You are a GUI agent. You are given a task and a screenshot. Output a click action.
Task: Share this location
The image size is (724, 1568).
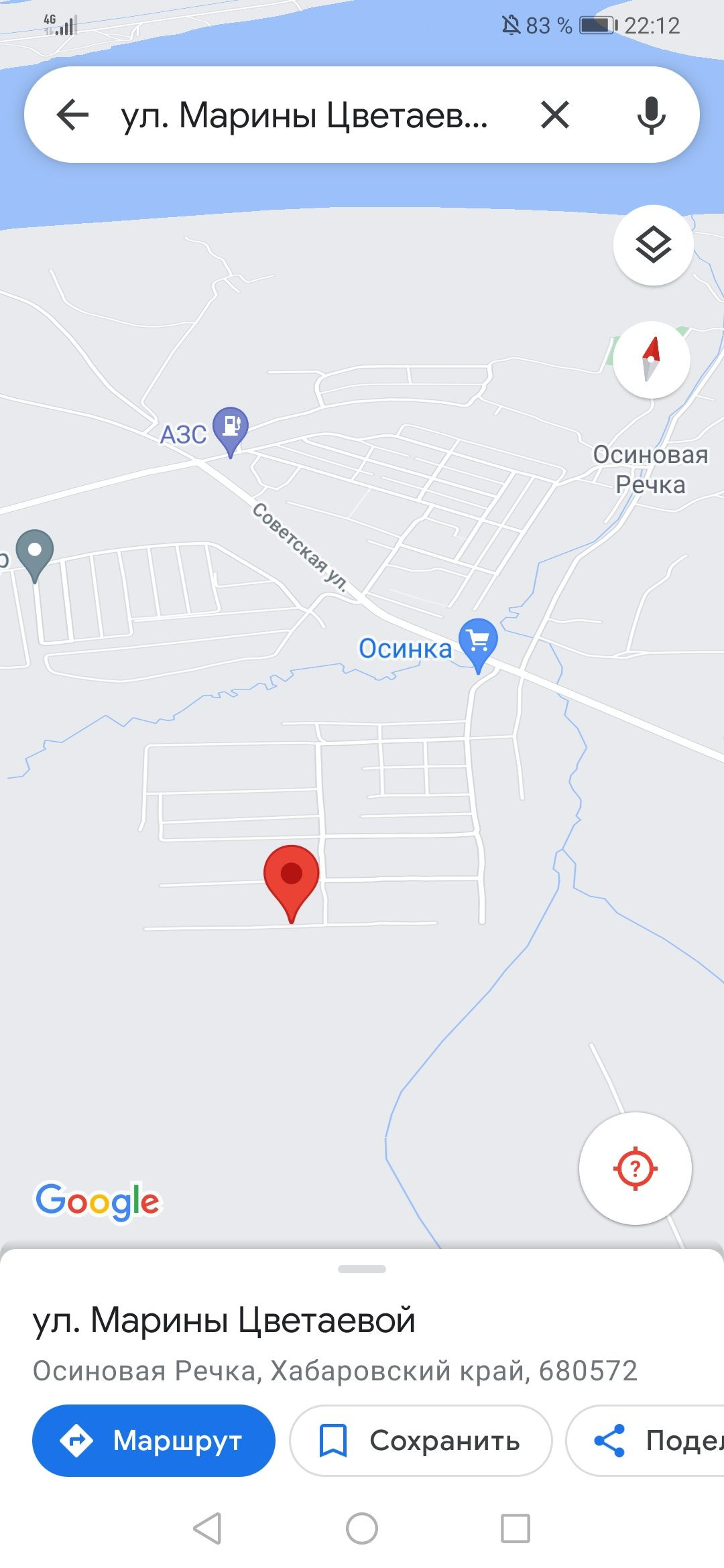(646, 1441)
